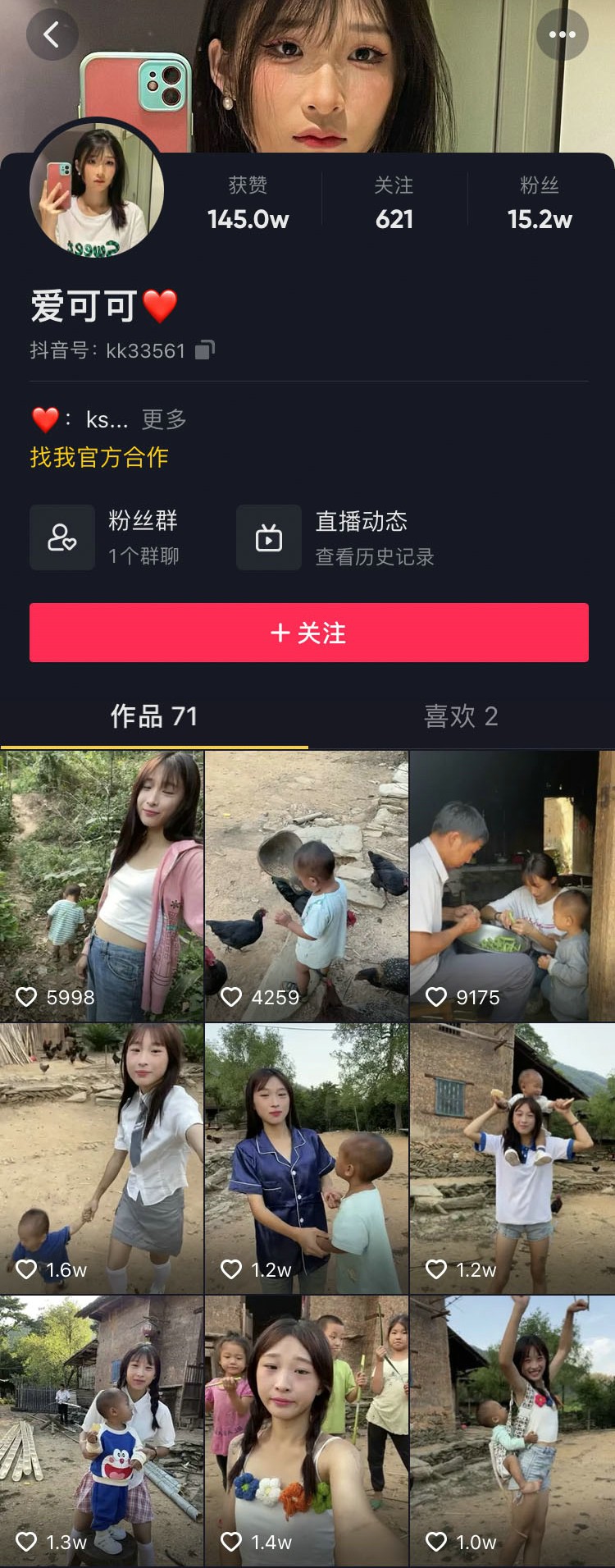Select the 作品 71 tab

pyautogui.click(x=154, y=716)
